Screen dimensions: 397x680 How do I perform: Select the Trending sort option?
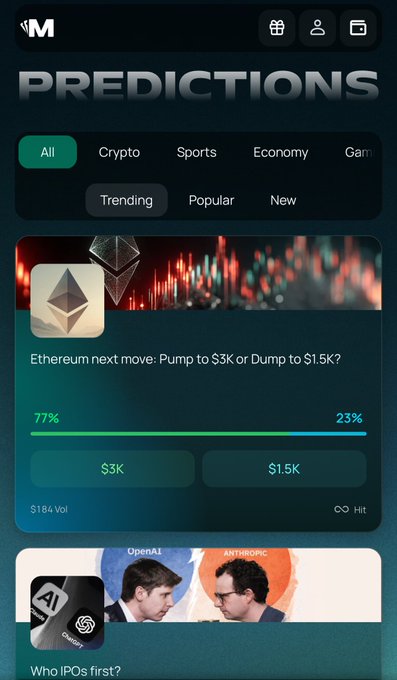click(127, 200)
